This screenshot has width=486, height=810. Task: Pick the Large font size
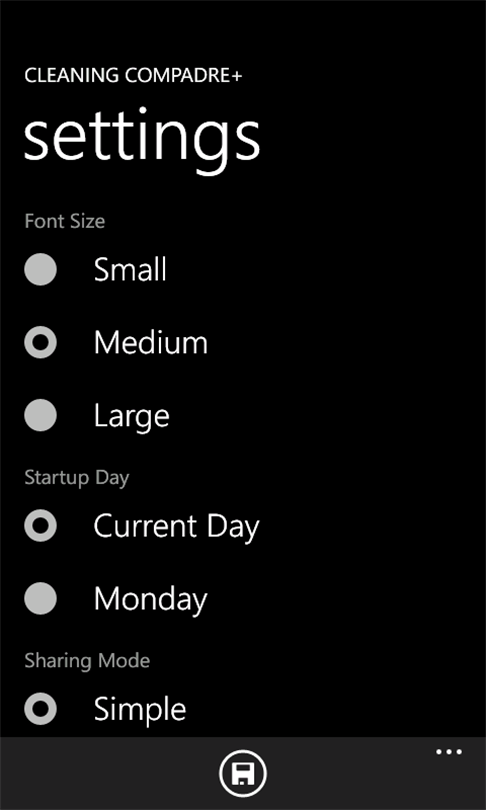pyautogui.click(x=97, y=415)
